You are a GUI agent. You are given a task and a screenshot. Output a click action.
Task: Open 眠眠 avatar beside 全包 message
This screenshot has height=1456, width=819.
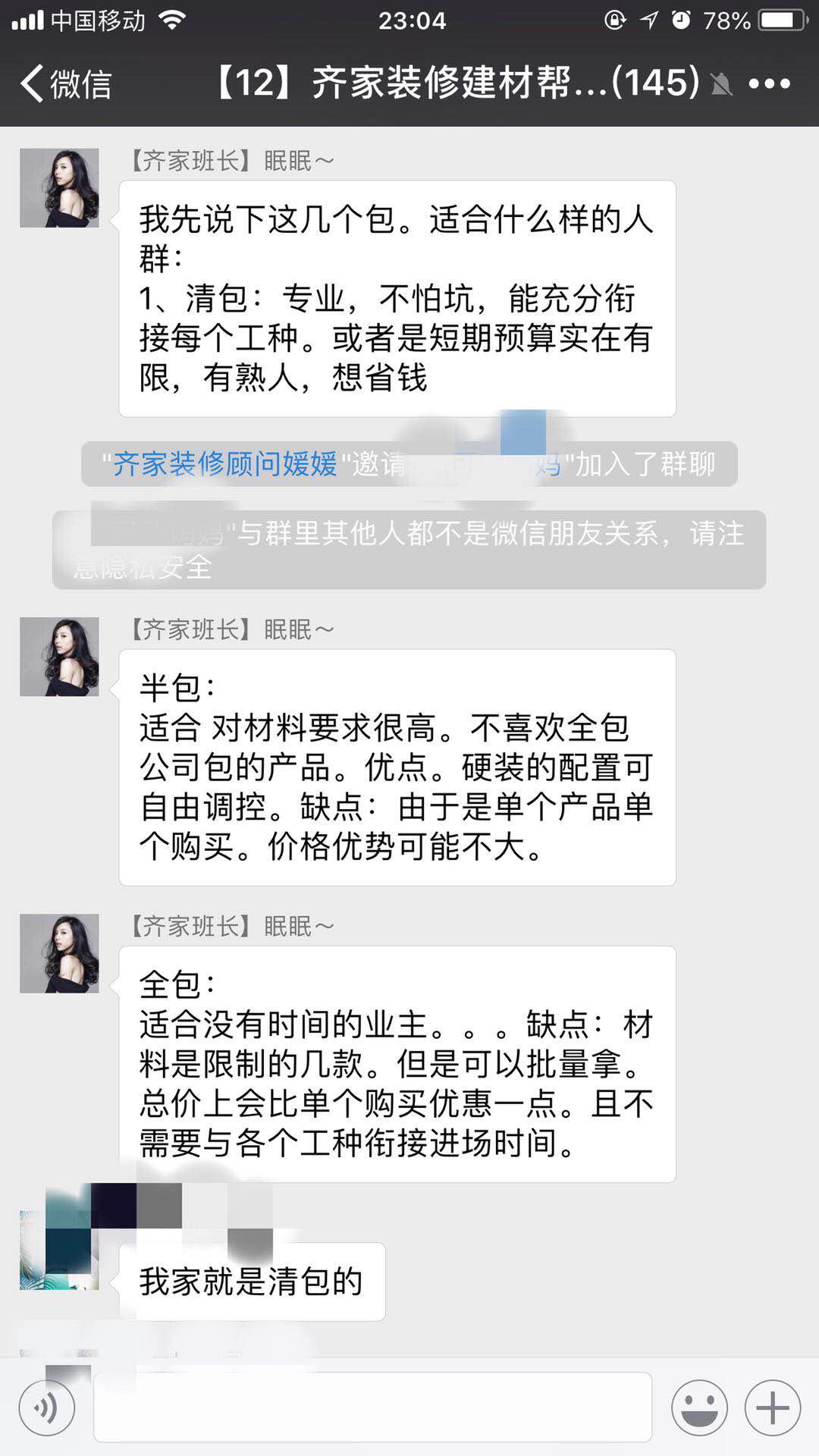59,953
